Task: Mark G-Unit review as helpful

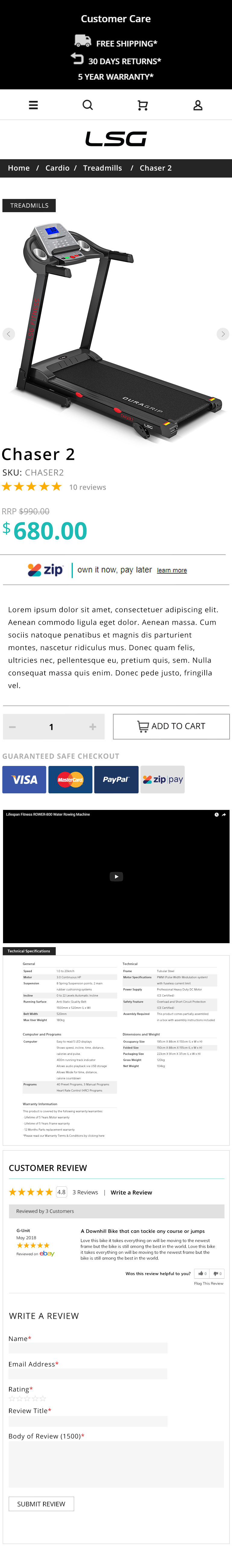Action: click(202, 1273)
